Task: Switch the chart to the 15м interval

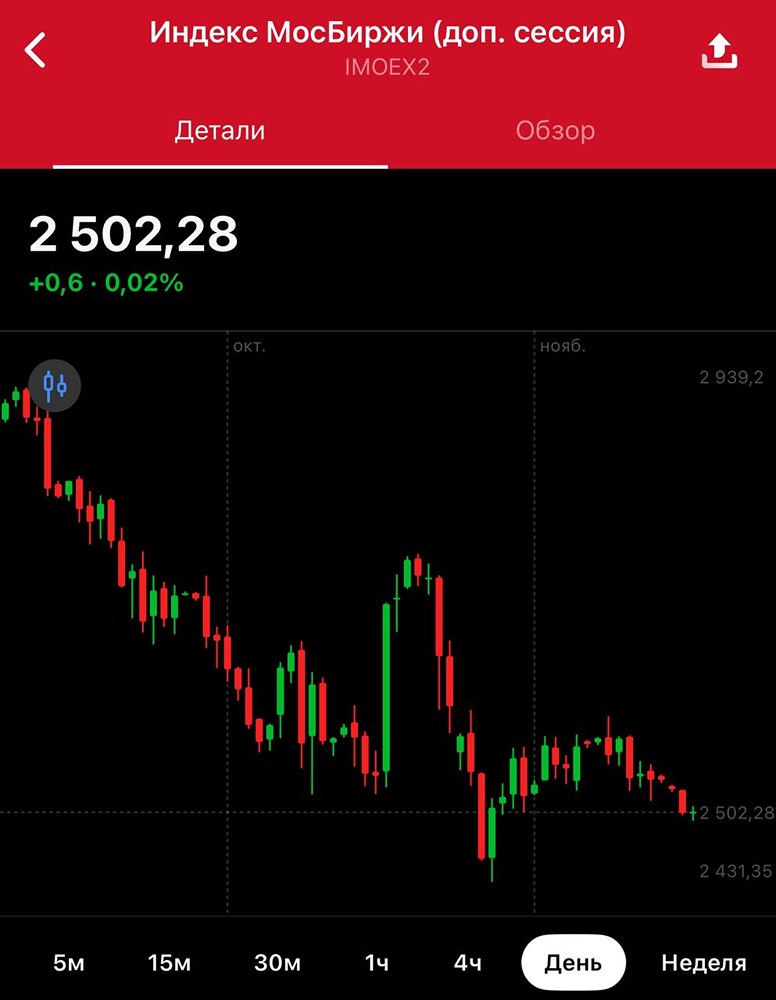Action: tap(169, 963)
